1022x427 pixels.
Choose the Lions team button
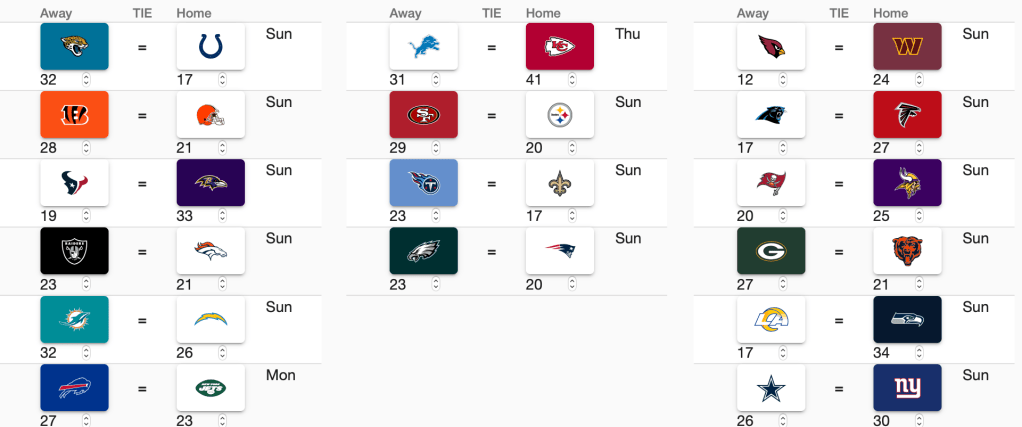423,46
